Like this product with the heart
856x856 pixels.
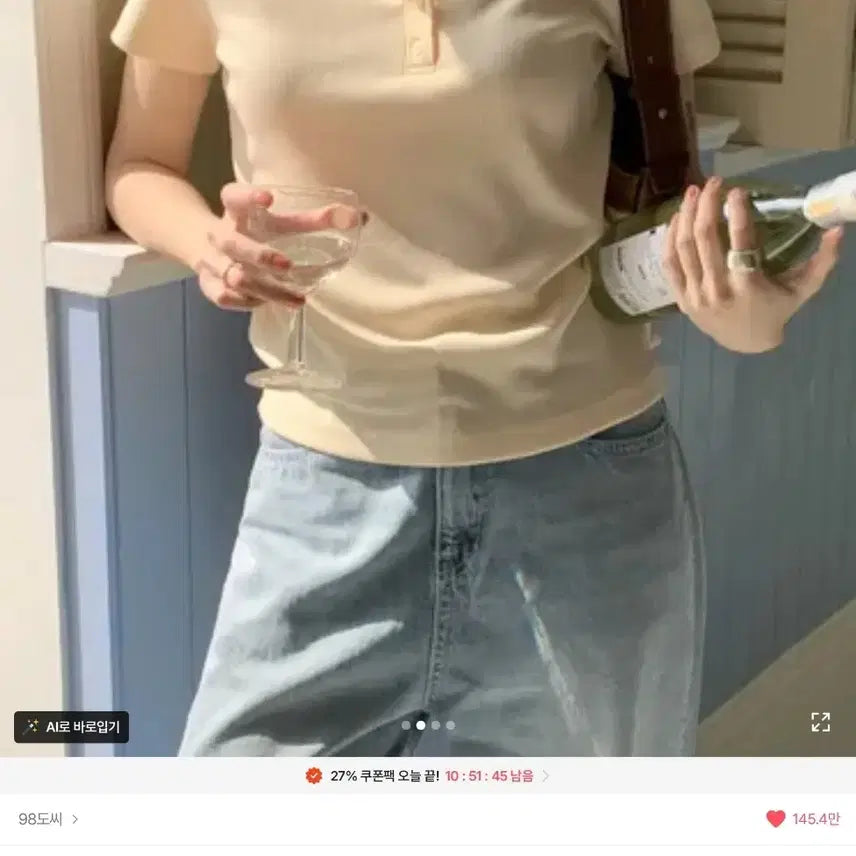(776, 819)
